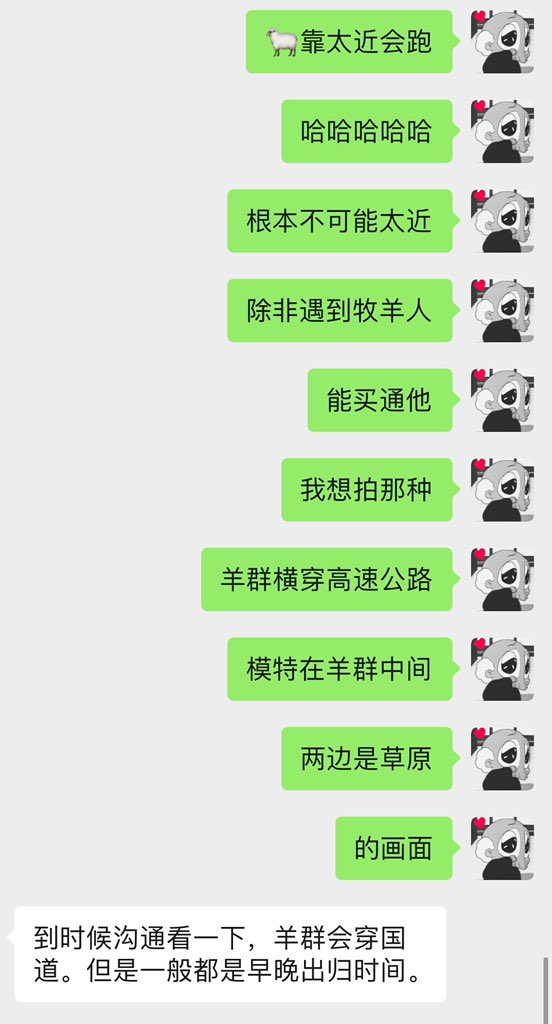
Task: Tap the avatar beside 两边是草原
Action: click(502, 758)
